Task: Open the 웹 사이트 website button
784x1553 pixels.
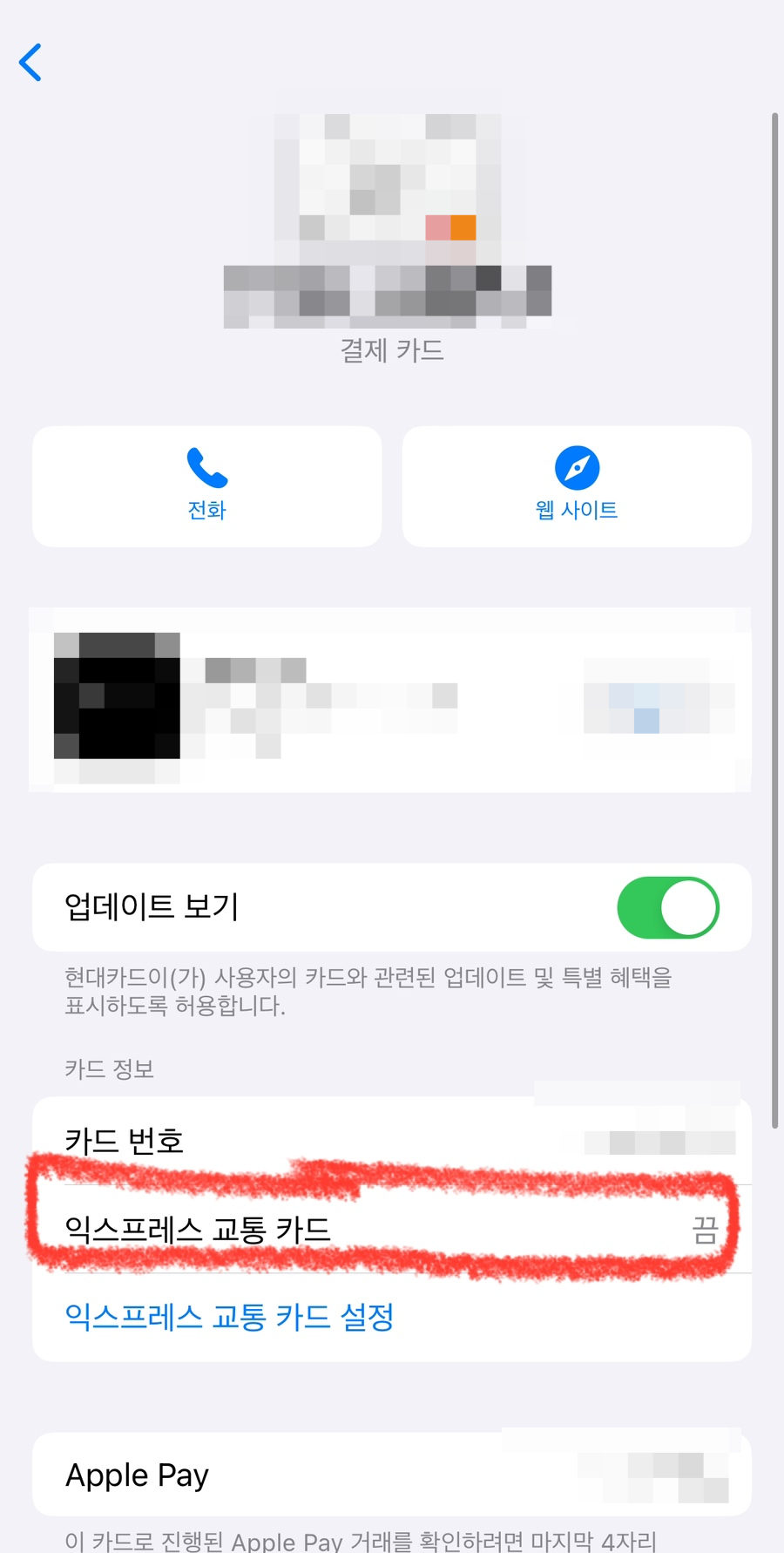Action: (x=577, y=486)
